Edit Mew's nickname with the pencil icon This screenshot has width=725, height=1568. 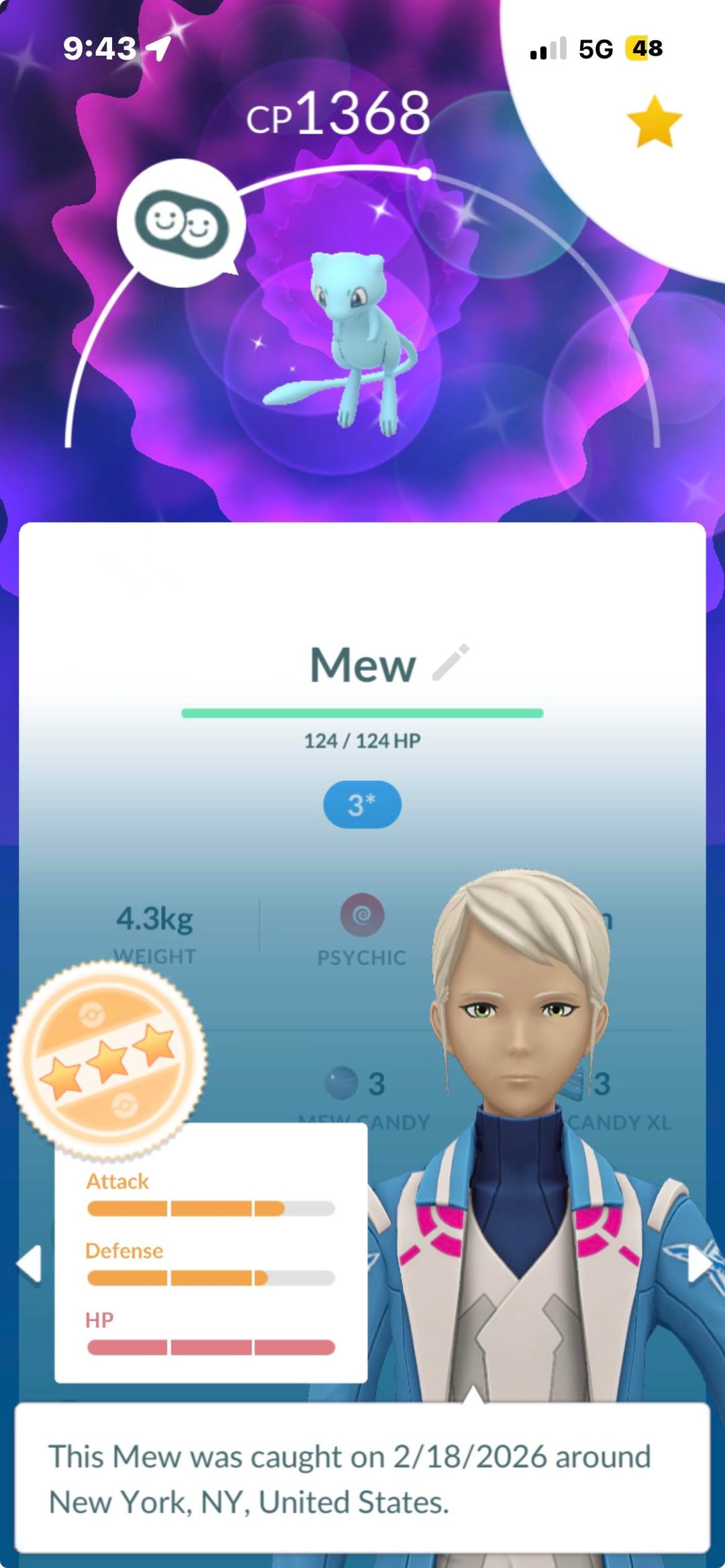(x=450, y=663)
